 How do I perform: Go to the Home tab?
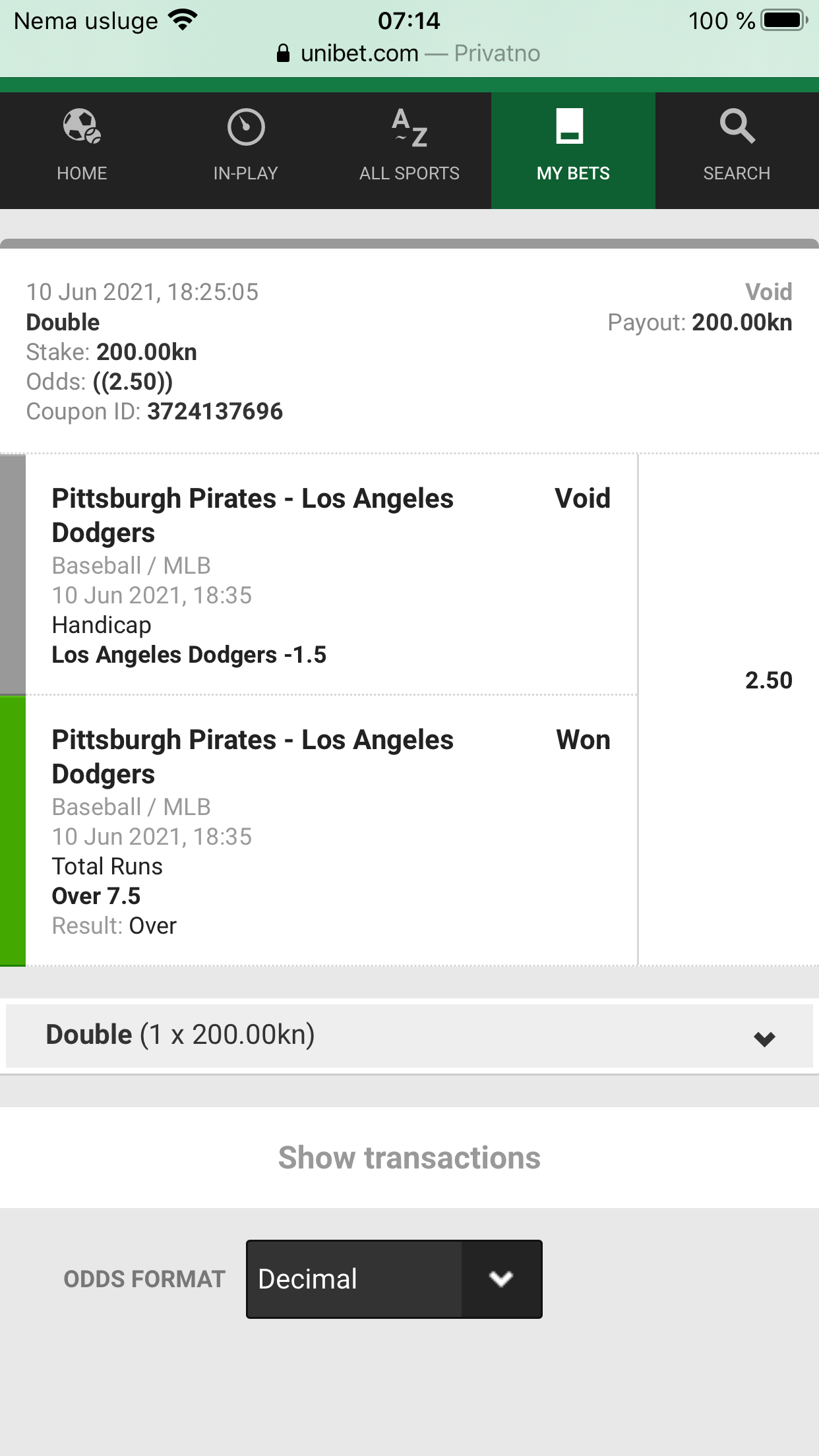(x=82, y=150)
